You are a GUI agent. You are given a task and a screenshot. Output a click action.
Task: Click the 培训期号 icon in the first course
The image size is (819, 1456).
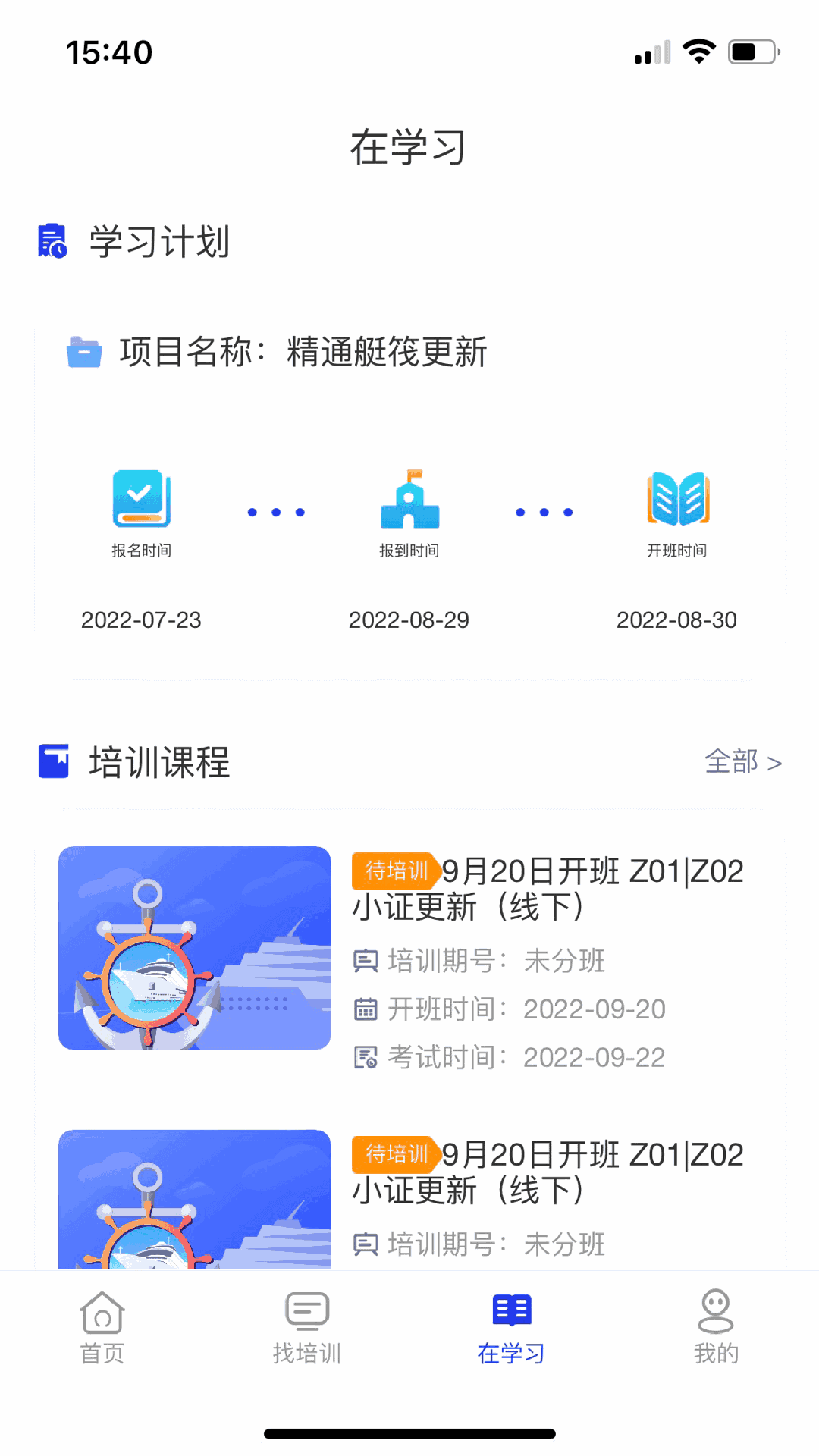pyautogui.click(x=366, y=960)
